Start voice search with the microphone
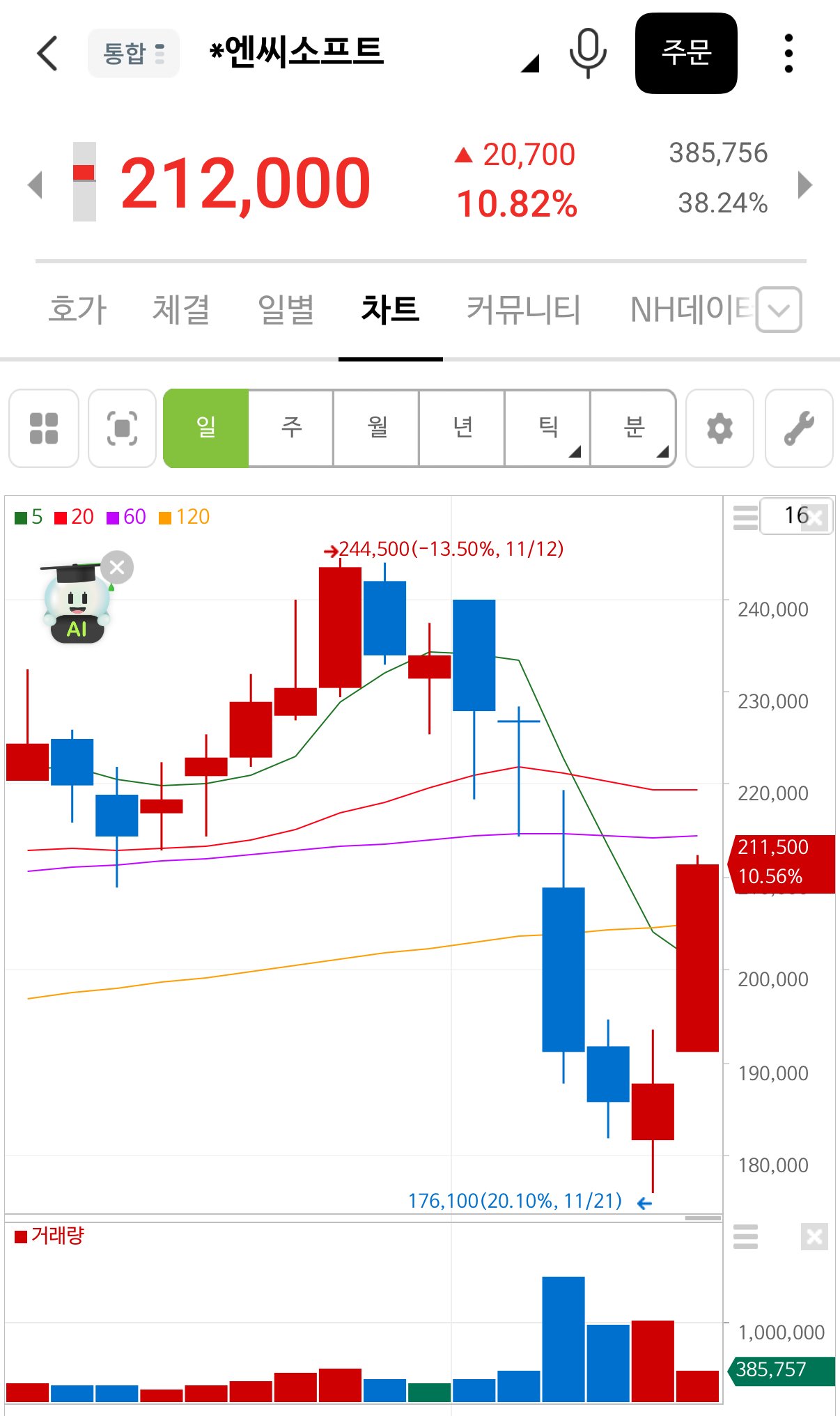Image resolution: width=840 pixels, height=1416 pixels. tap(587, 54)
